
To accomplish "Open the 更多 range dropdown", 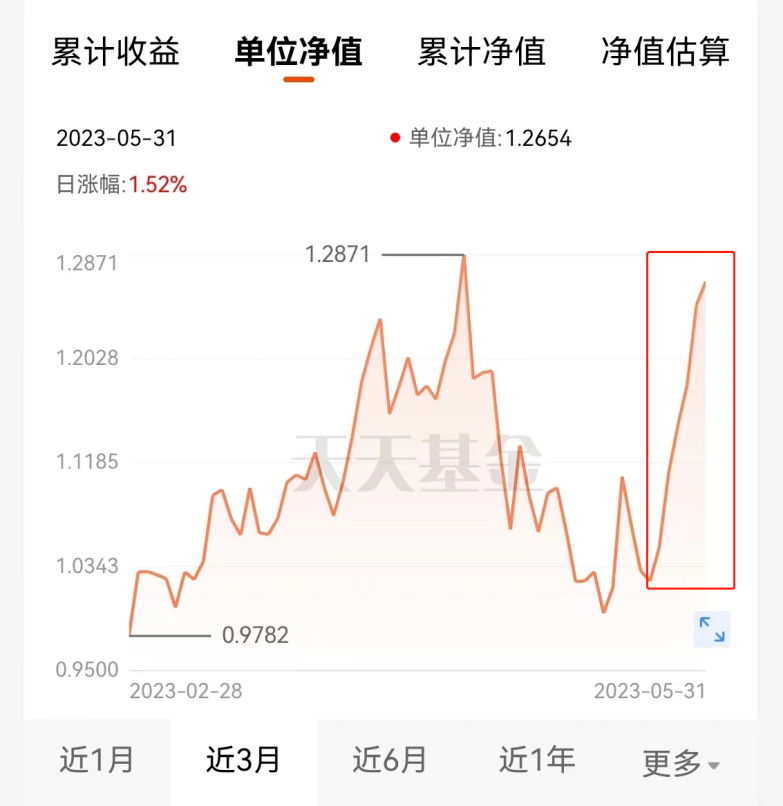I will [681, 764].
